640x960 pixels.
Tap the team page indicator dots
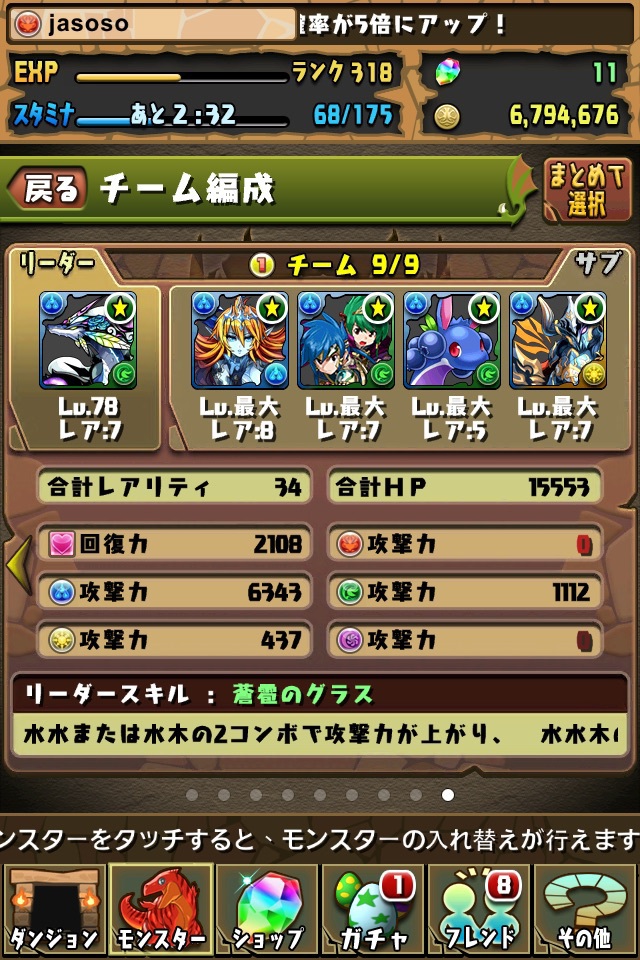click(319, 795)
